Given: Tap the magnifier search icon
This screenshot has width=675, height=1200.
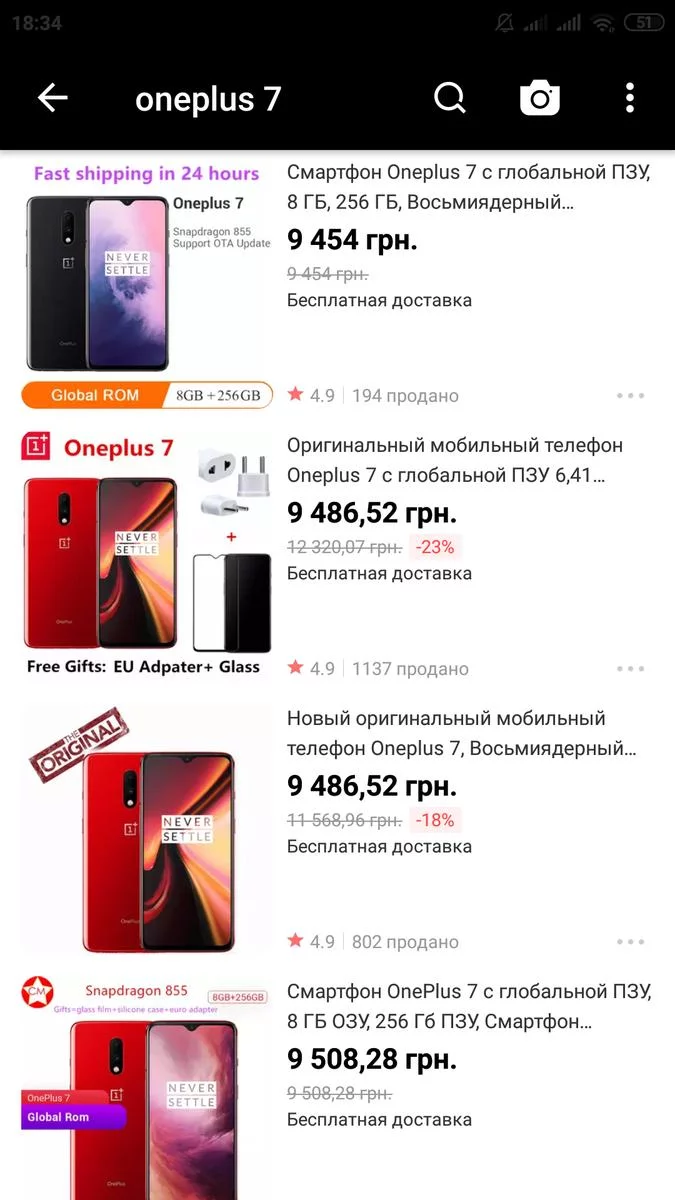Looking at the screenshot, I should point(450,98).
